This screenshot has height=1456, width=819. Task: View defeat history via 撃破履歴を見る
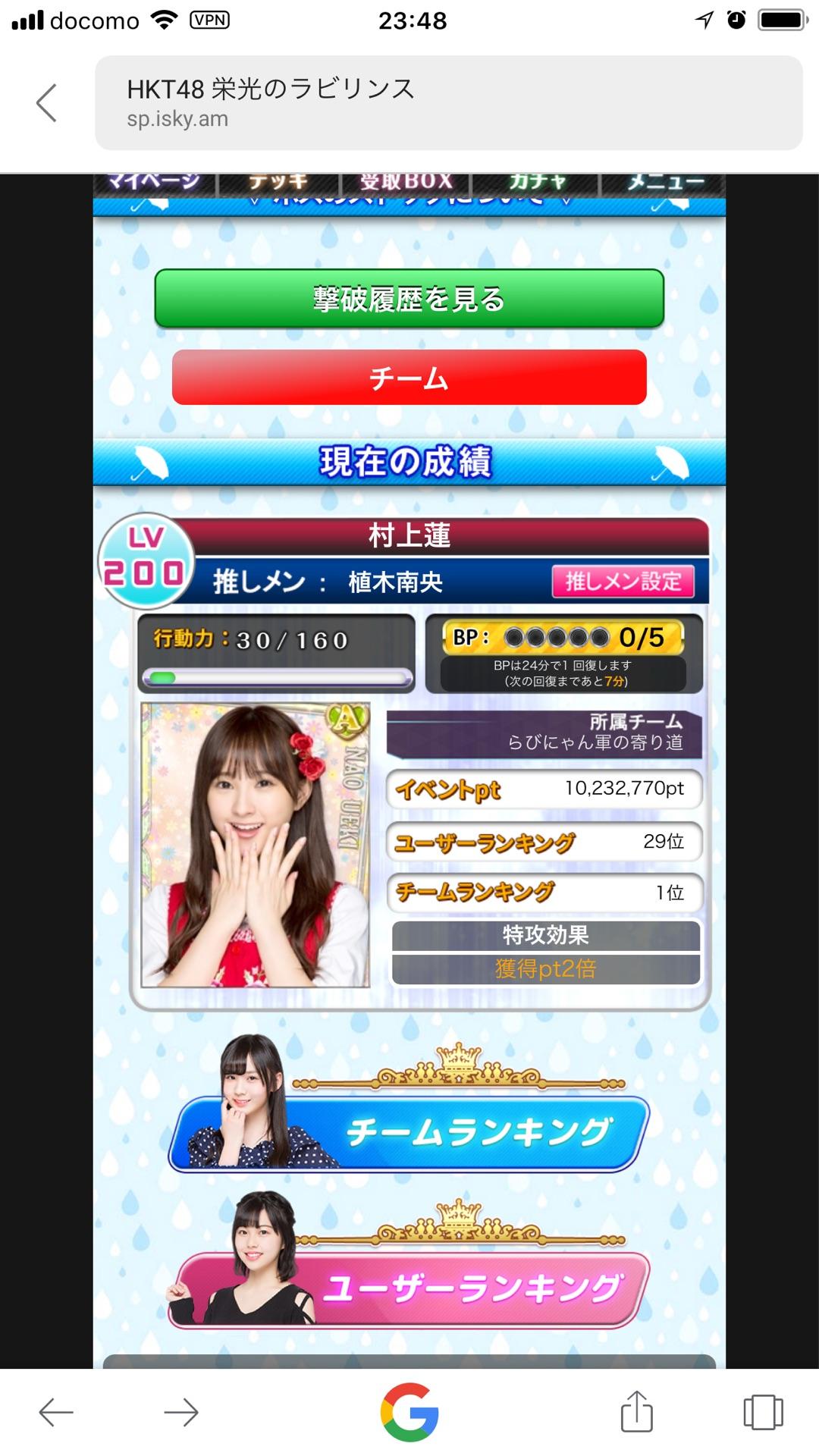[409, 299]
